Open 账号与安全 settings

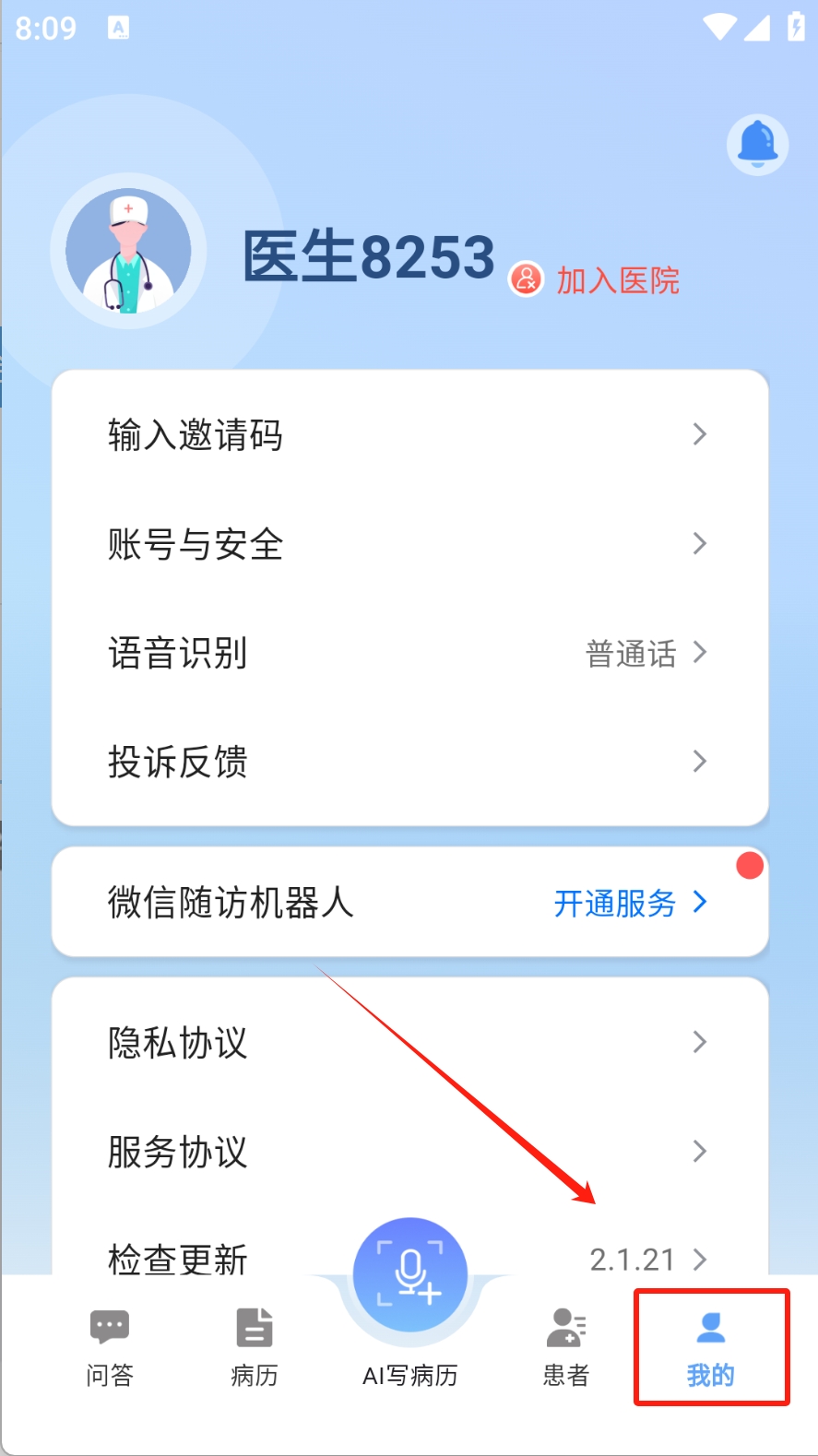(409, 544)
